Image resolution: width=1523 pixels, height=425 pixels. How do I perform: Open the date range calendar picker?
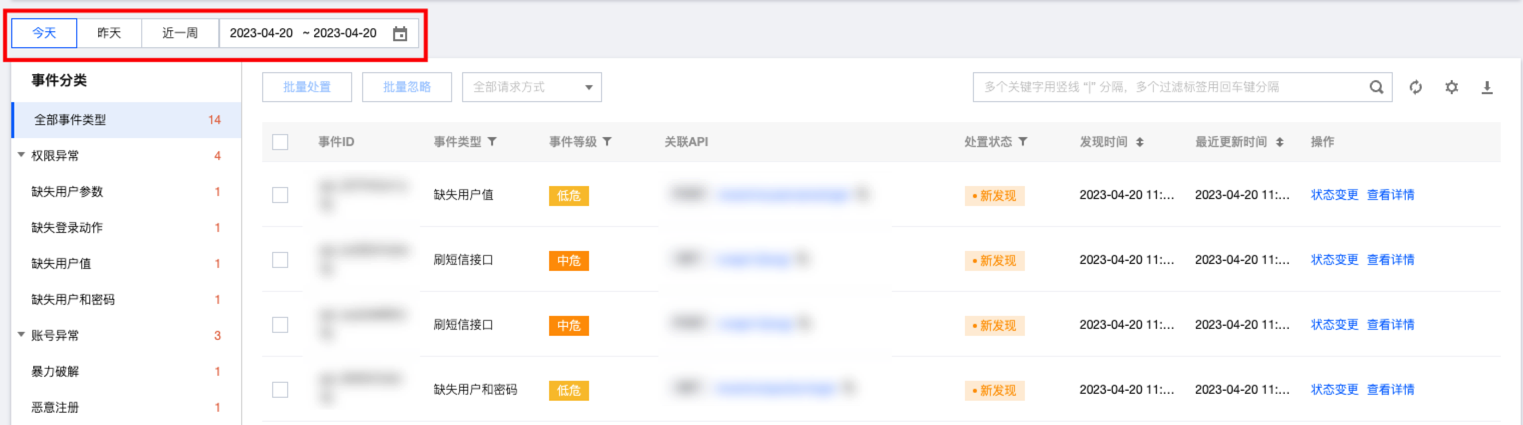400,34
